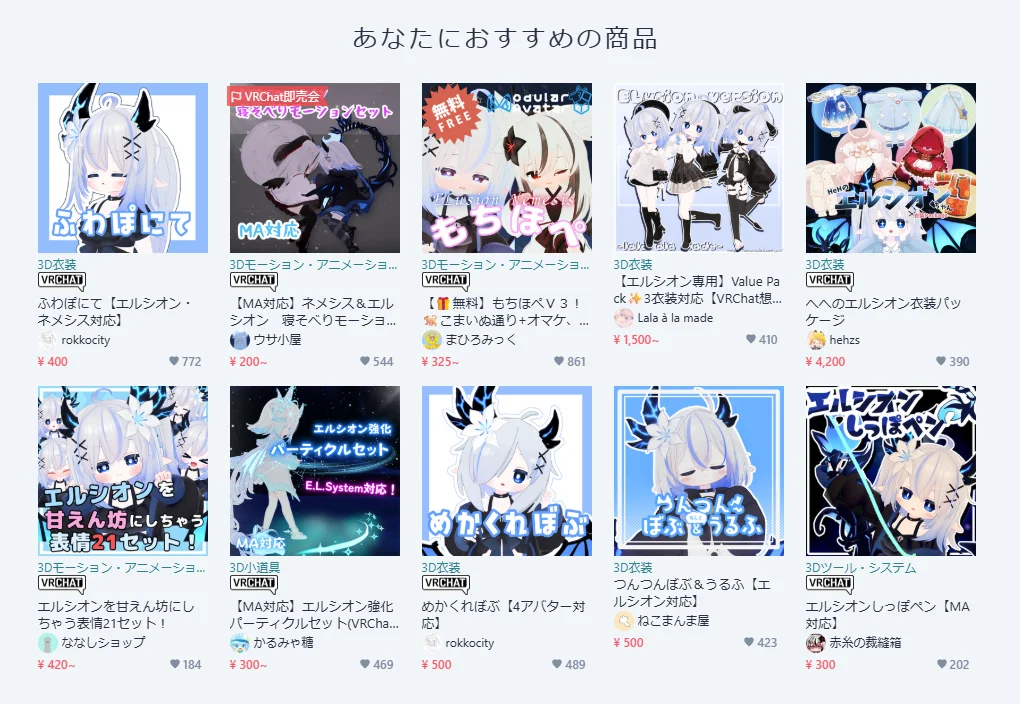Open the めかくれぼぶ product thumbnail
This screenshot has height=704, width=1020.
pos(506,470)
